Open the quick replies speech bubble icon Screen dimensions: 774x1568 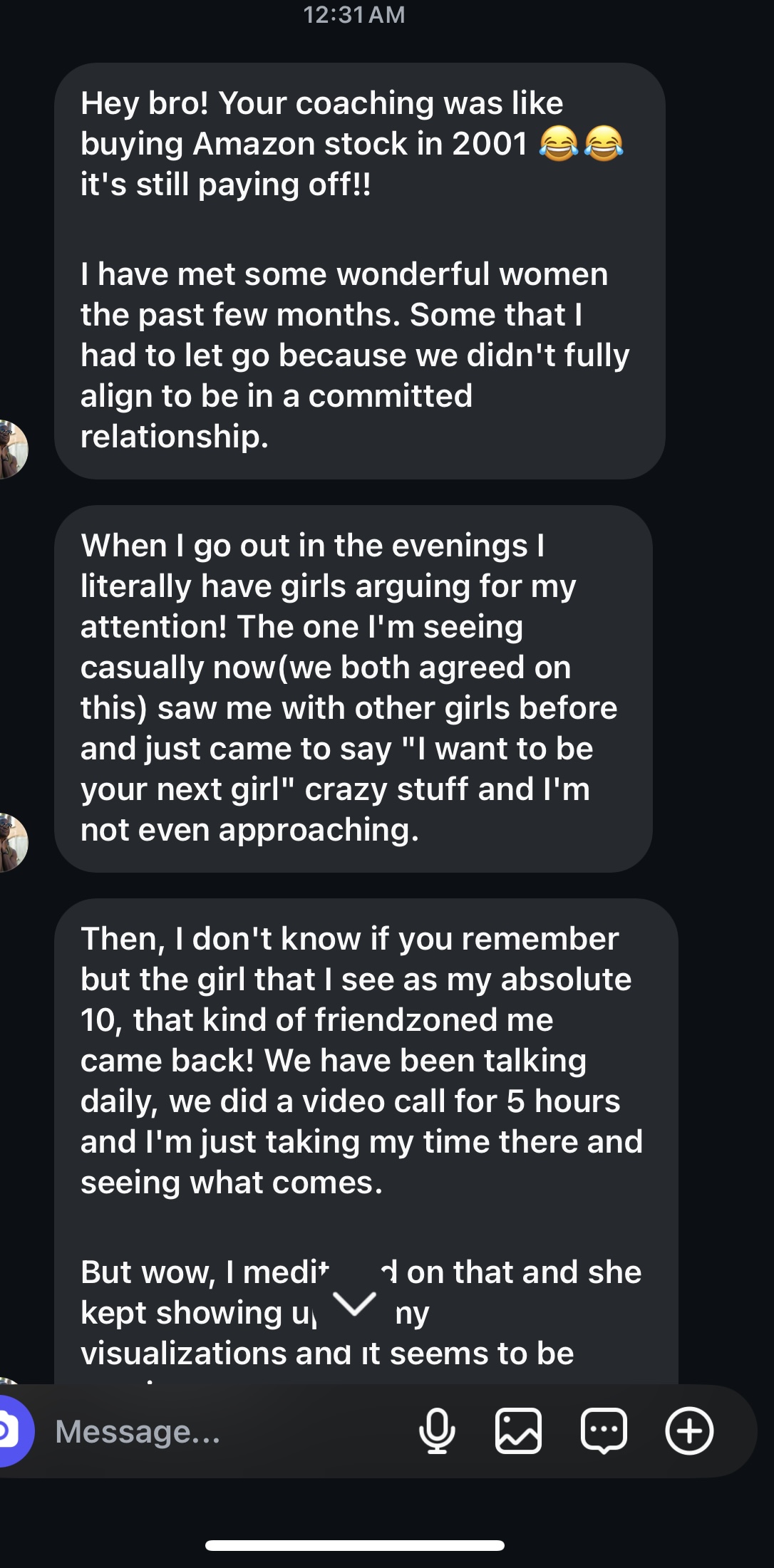[x=604, y=1431]
